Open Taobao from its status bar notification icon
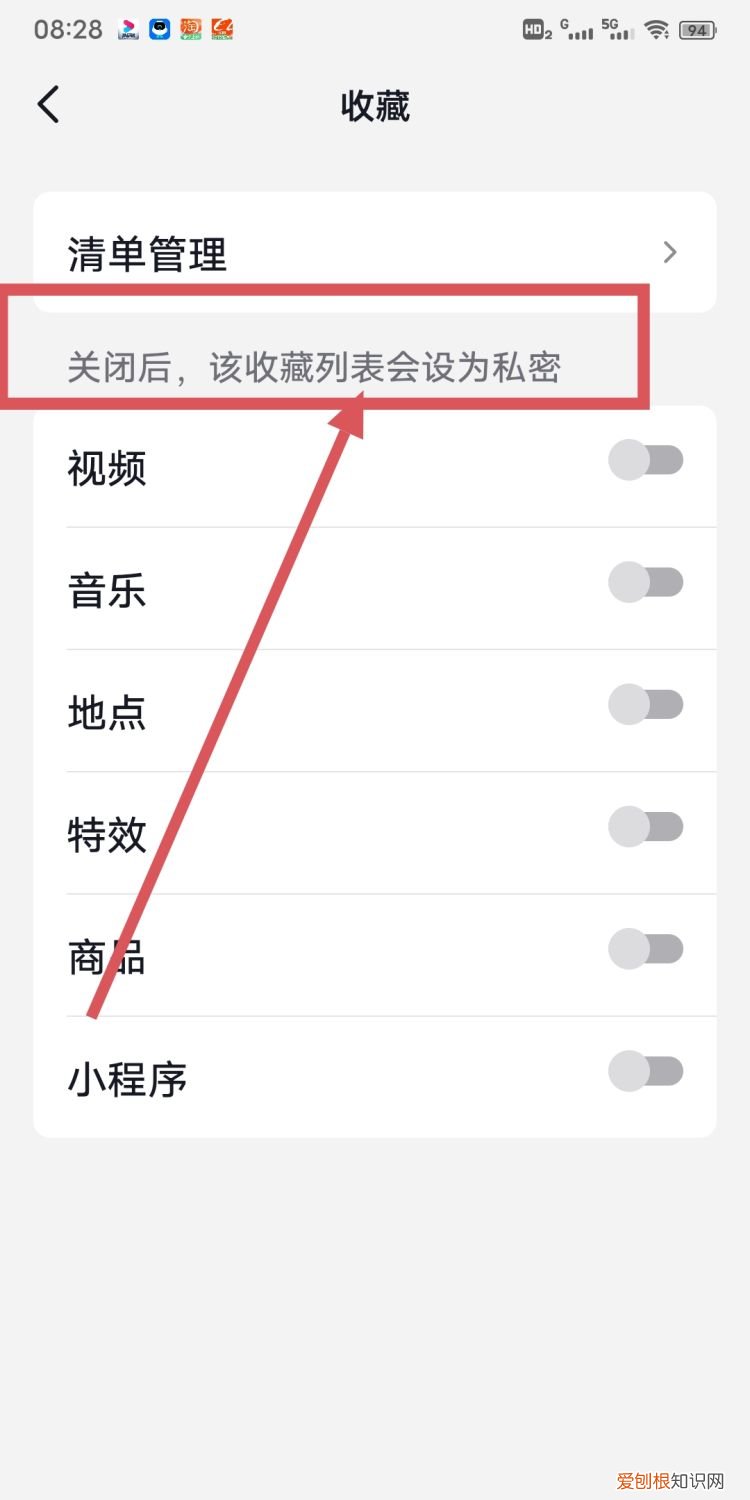Image resolution: width=750 pixels, height=1500 pixels. (x=190, y=29)
